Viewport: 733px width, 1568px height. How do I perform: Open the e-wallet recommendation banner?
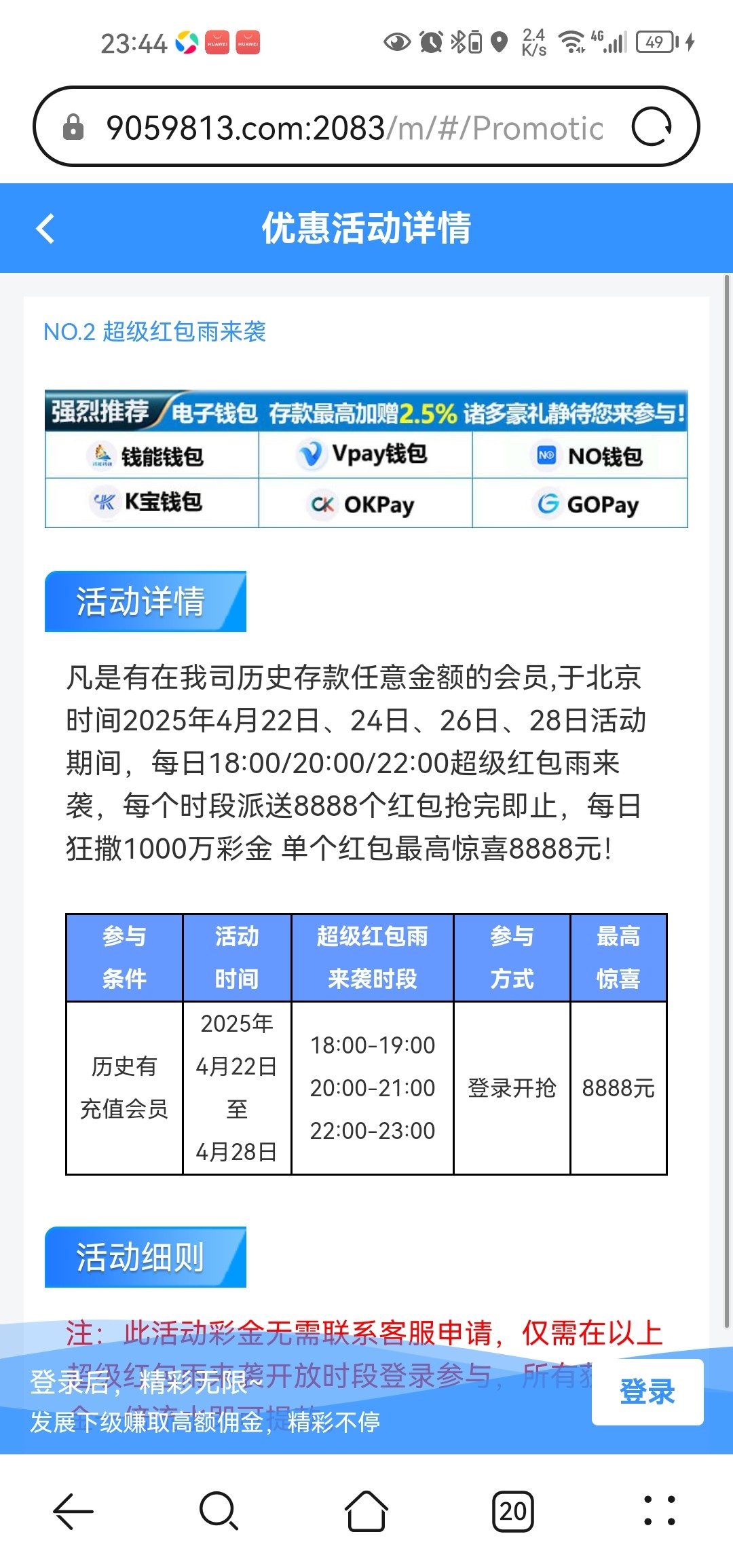pyautogui.click(x=366, y=459)
